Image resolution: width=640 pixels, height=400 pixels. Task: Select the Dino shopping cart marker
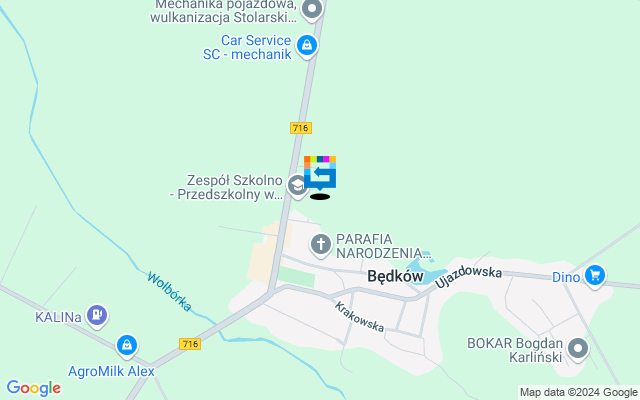pos(595,274)
